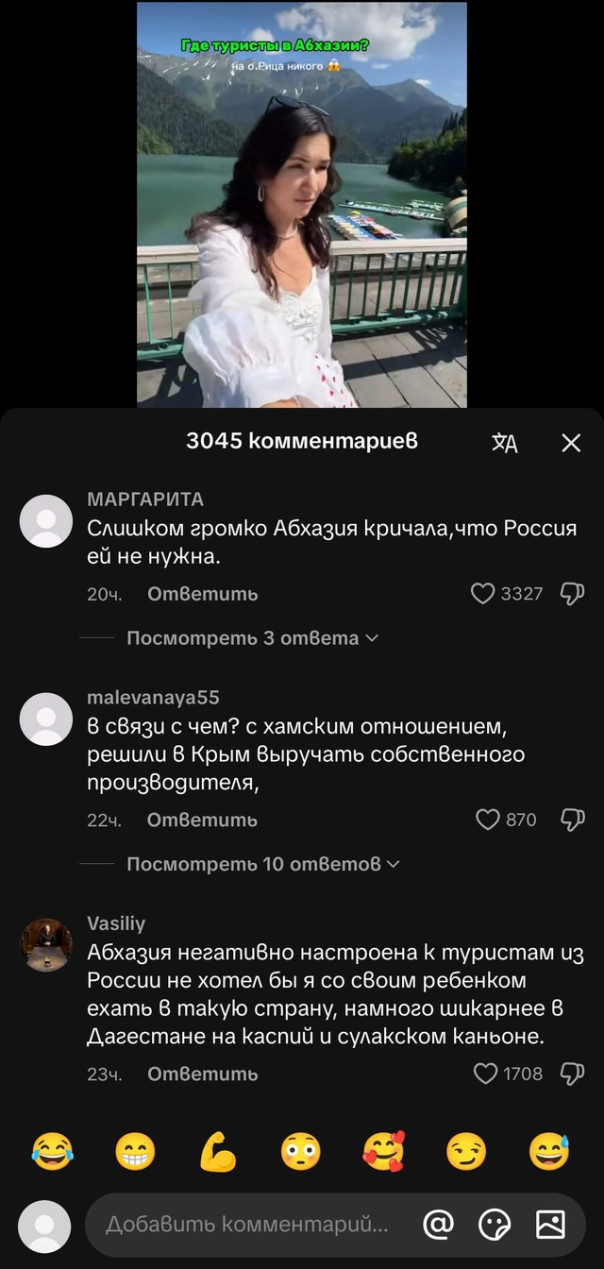Reply to malevanaya55's comment

tap(202, 820)
